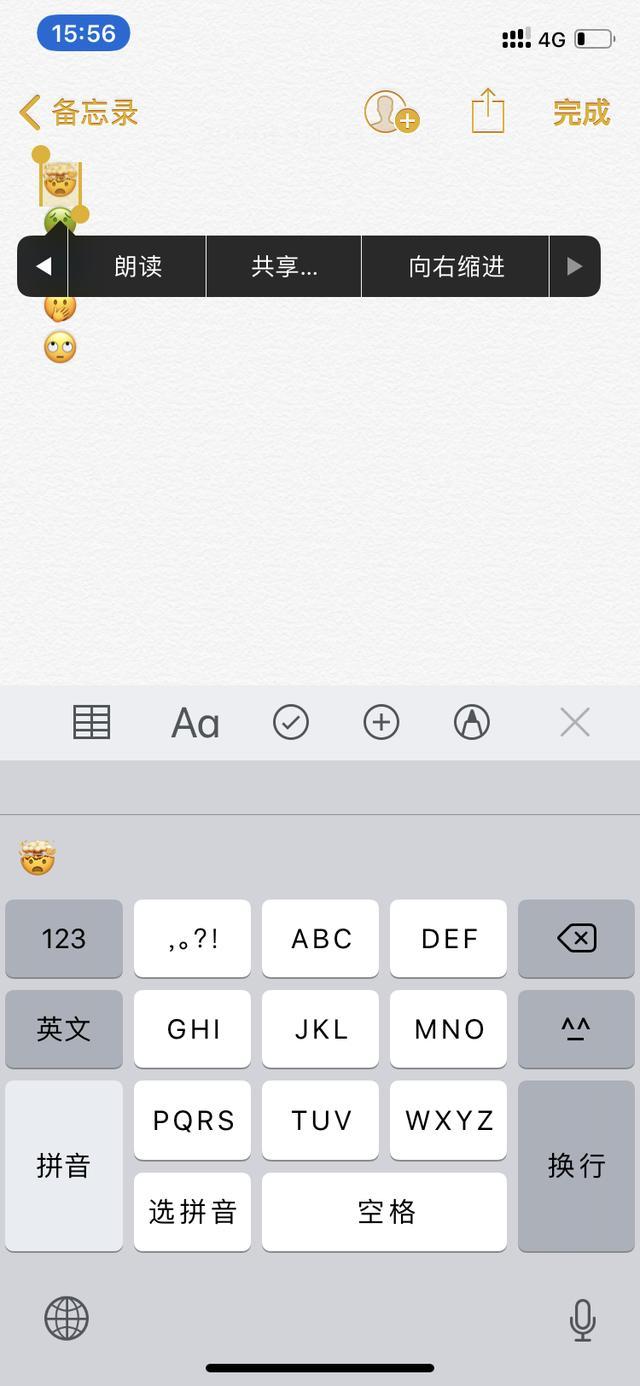
Task: Open the Aa text formatting options
Action: pos(195,722)
